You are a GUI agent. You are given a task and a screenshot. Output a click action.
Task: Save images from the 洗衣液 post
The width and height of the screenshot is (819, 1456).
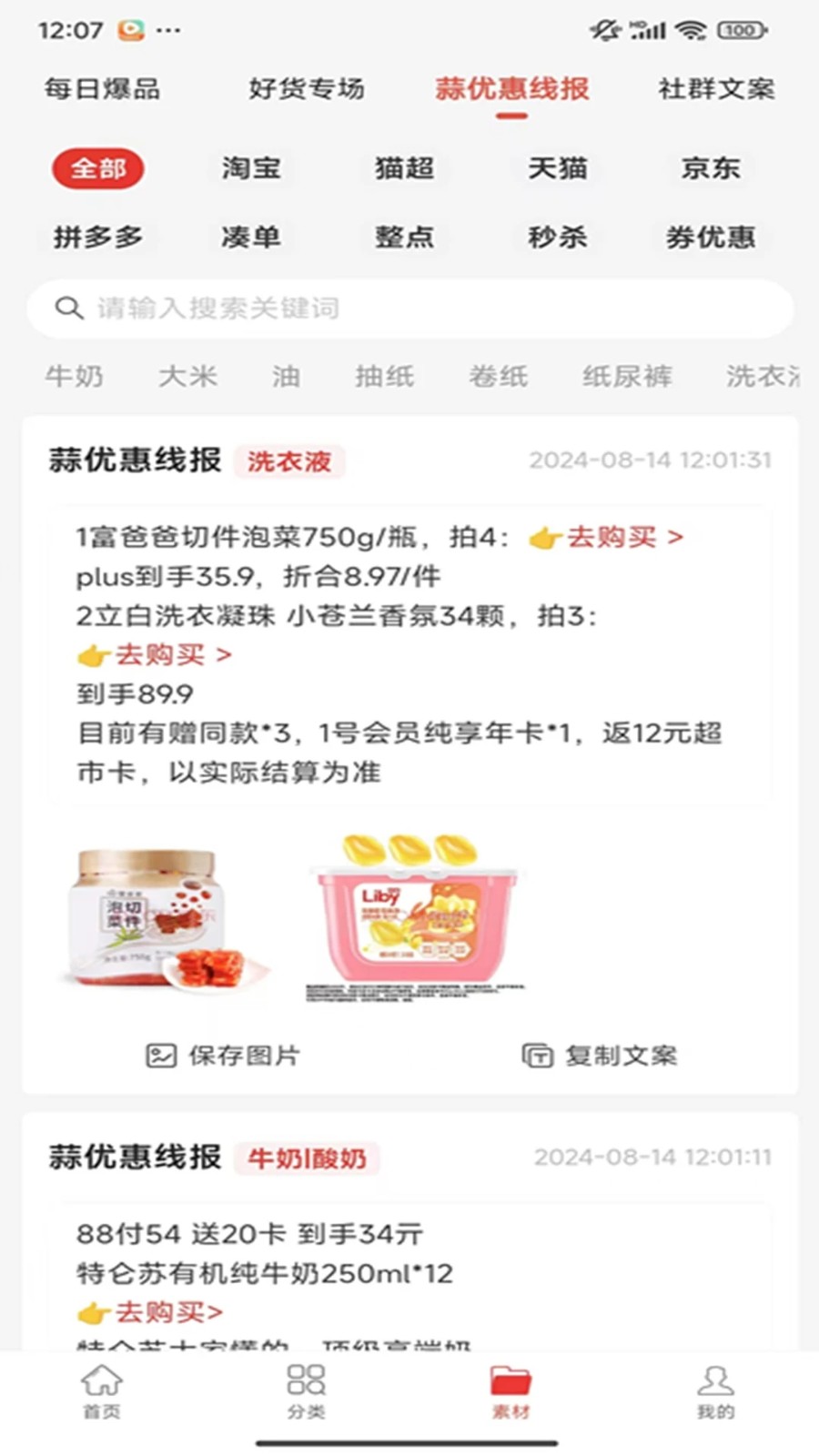(224, 1056)
